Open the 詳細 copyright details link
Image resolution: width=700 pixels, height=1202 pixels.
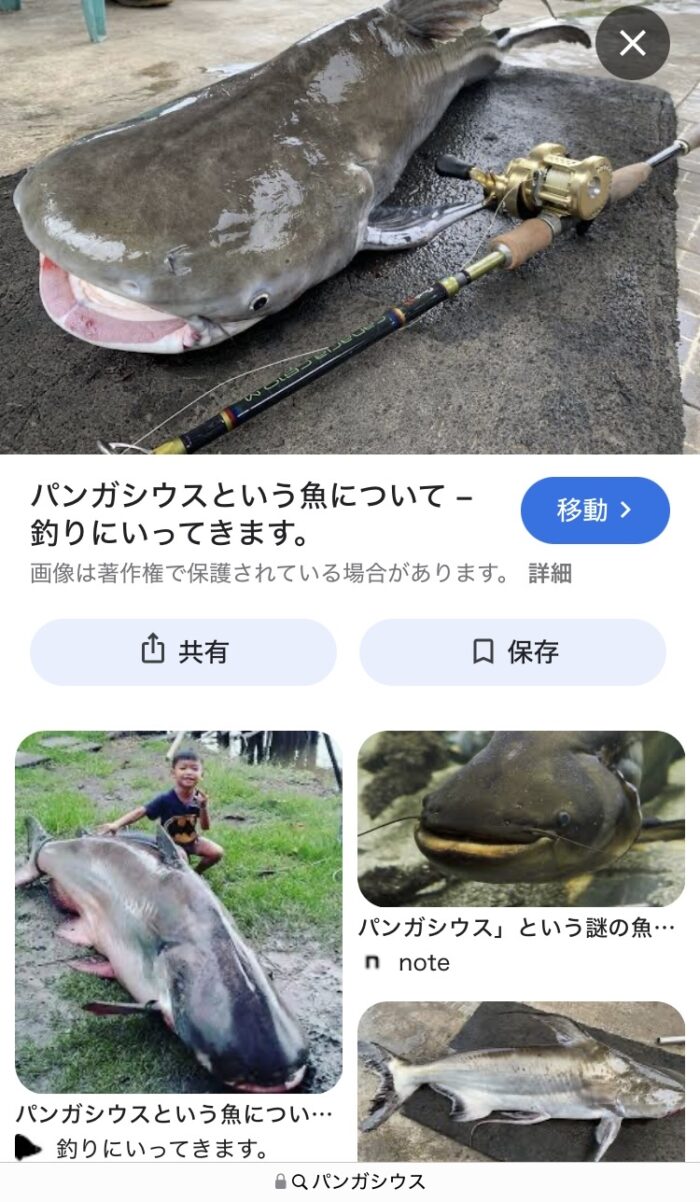coord(550,573)
